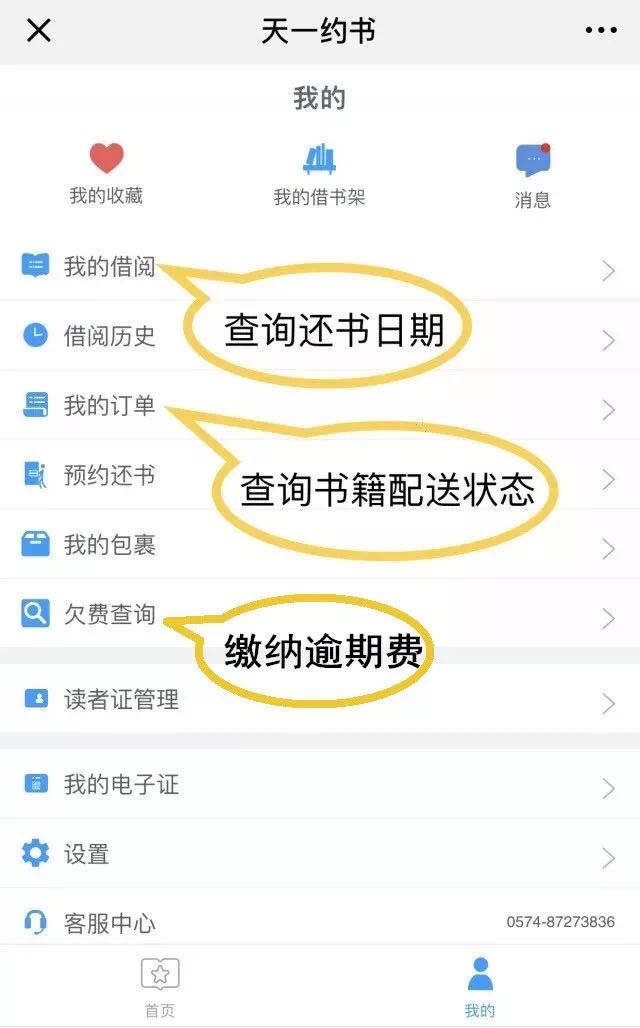Switch to the 首页 home tab
This screenshot has height=1028, width=640.
point(160,985)
